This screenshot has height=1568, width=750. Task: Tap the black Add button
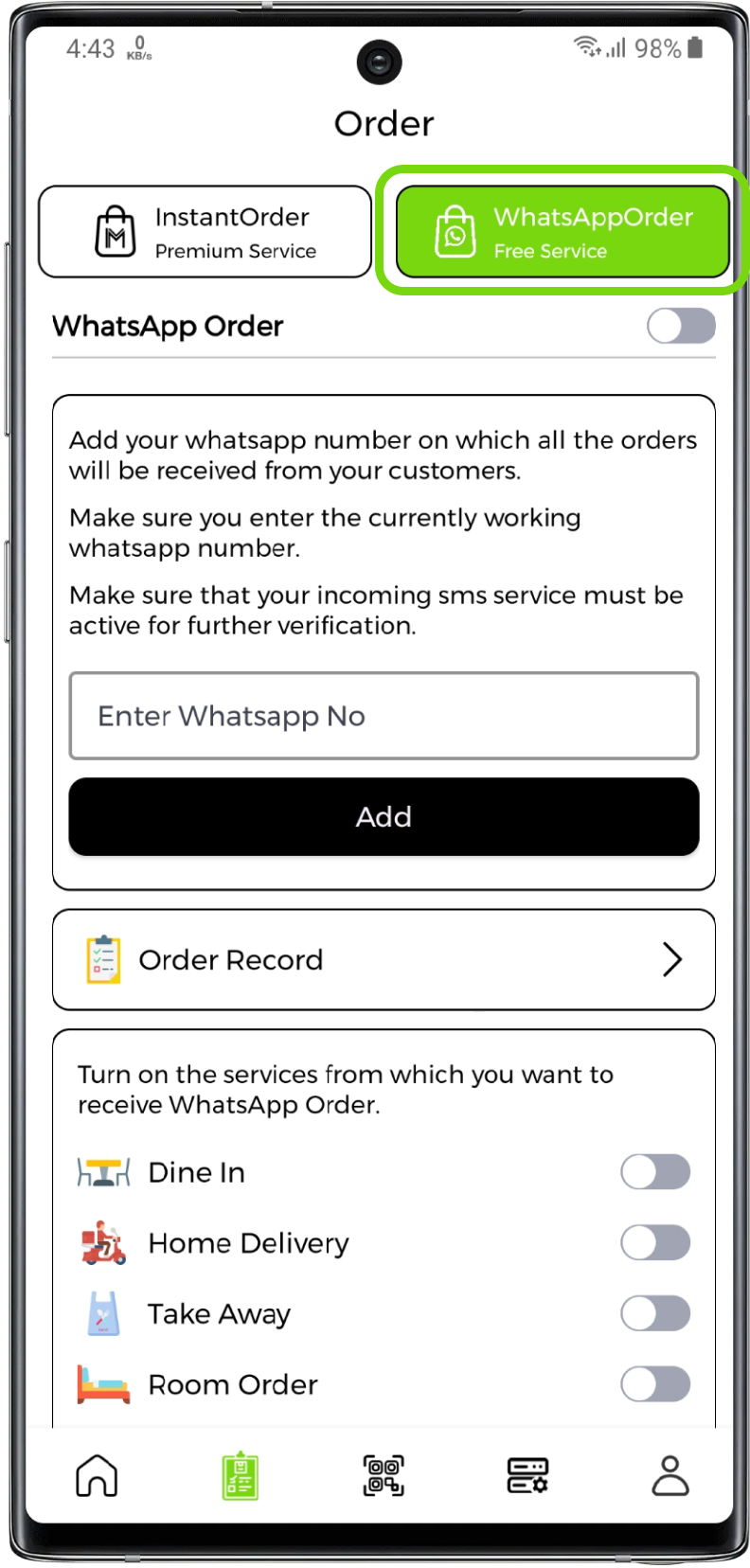click(x=384, y=816)
